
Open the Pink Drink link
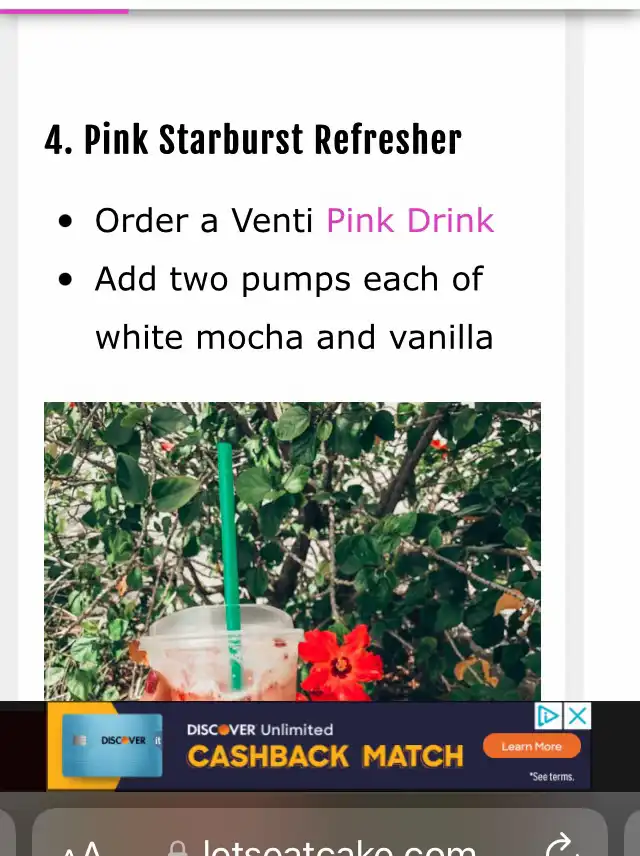click(x=410, y=220)
